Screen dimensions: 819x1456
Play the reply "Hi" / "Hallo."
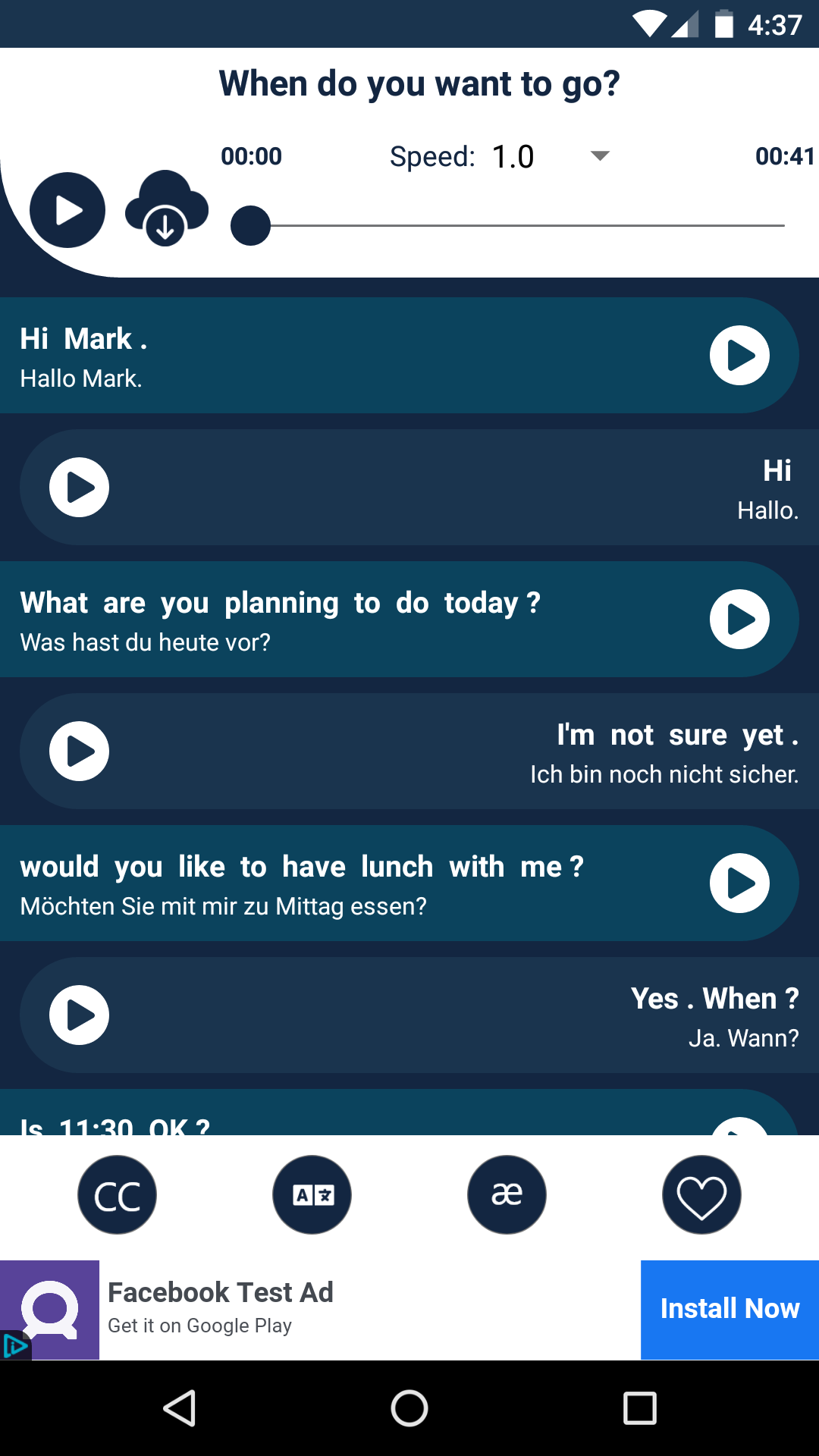pos(80,488)
